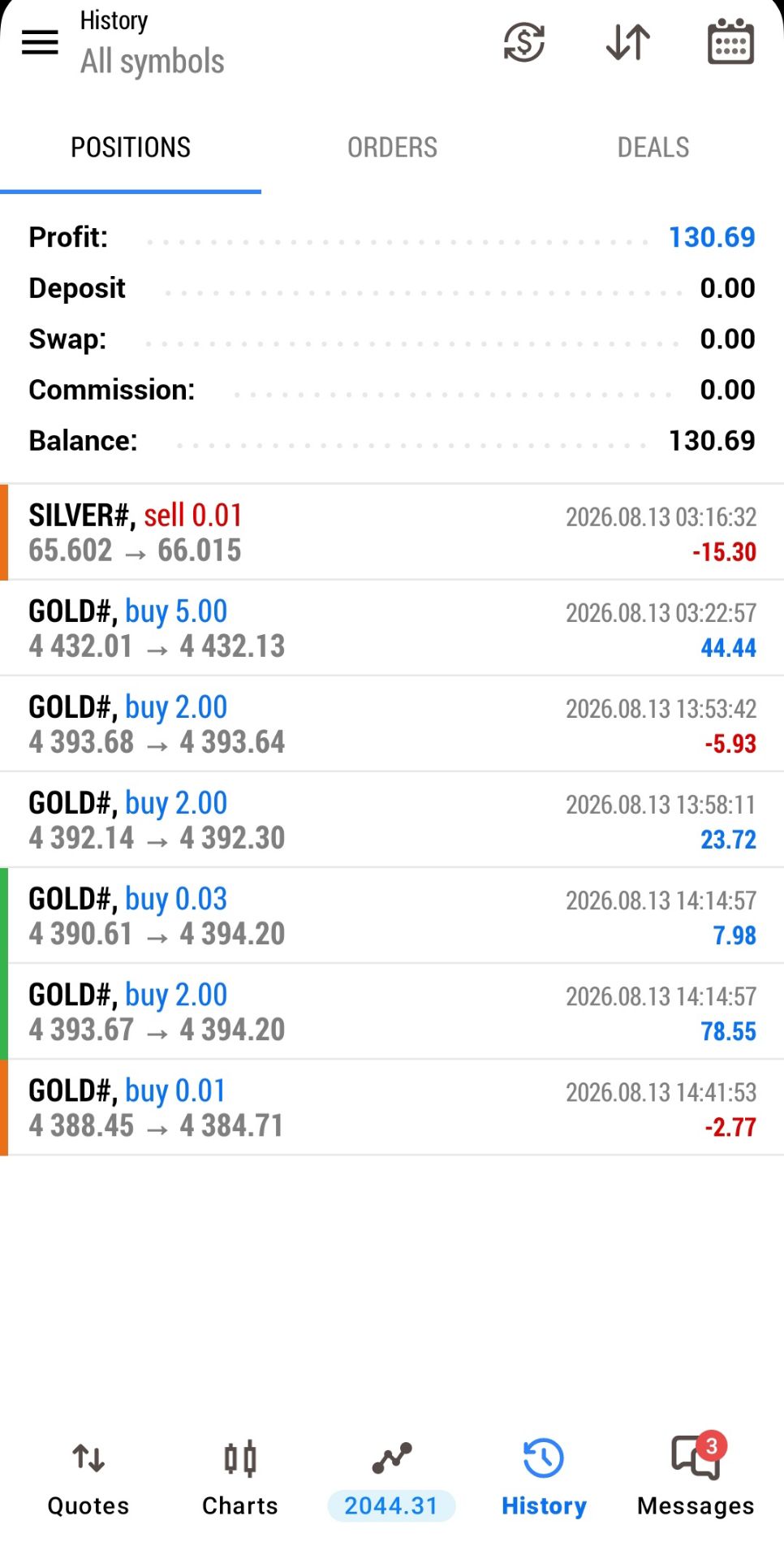Open the SILVER# sell 0.01 position
The height and width of the screenshot is (1559, 784).
point(392,533)
